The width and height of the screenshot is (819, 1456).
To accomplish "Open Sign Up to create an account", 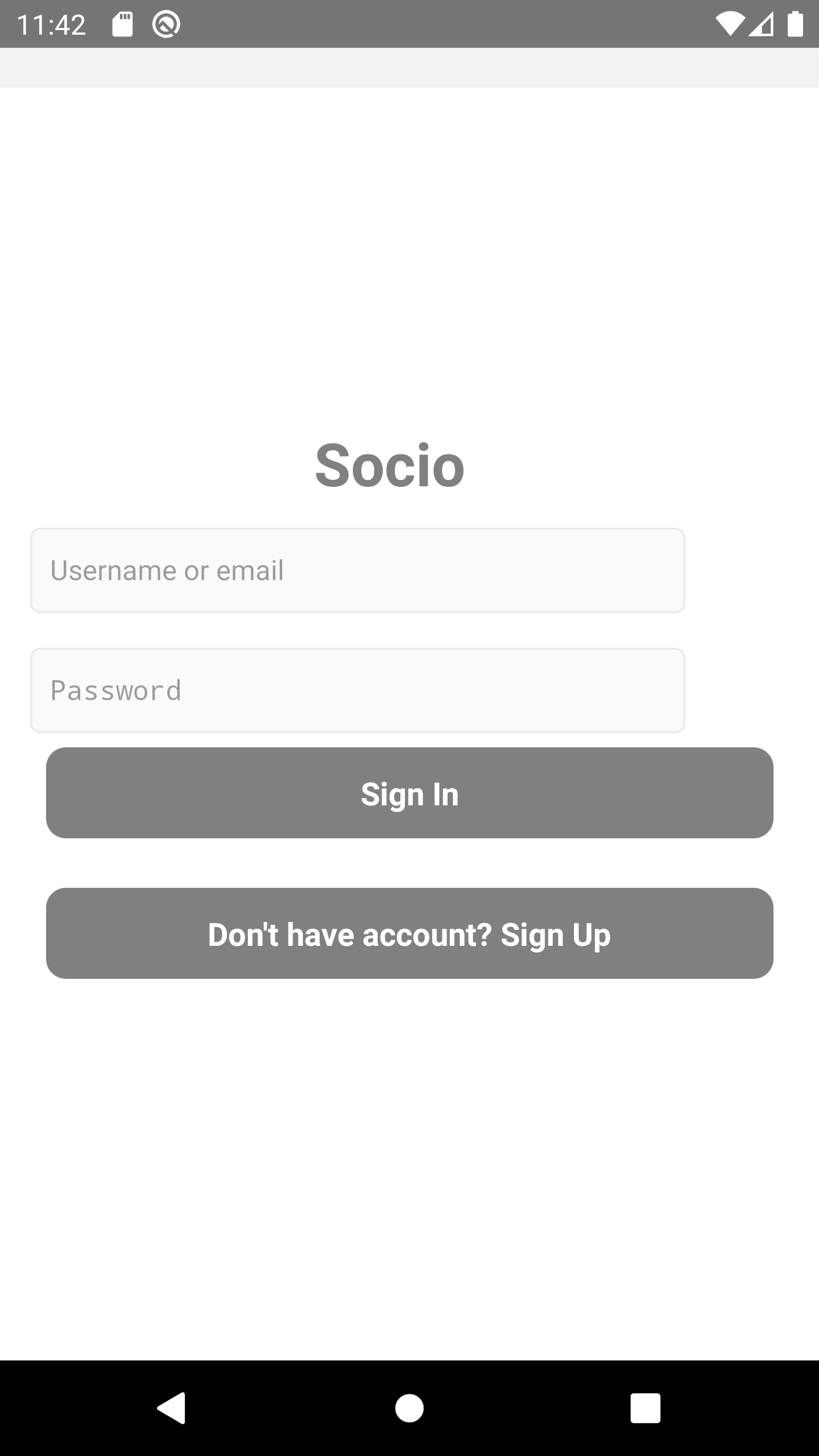I will 409,933.
